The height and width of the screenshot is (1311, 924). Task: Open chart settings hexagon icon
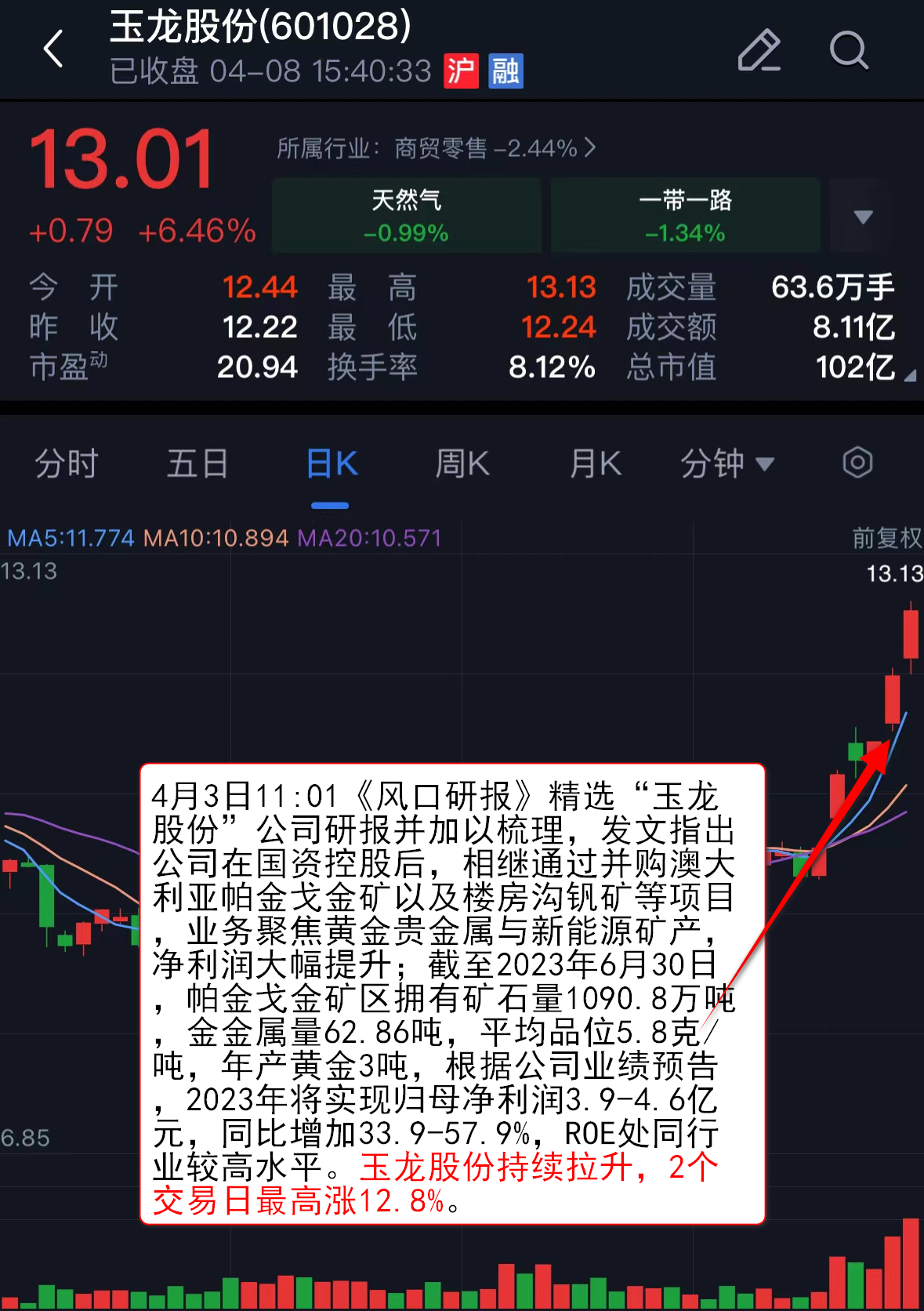click(857, 463)
